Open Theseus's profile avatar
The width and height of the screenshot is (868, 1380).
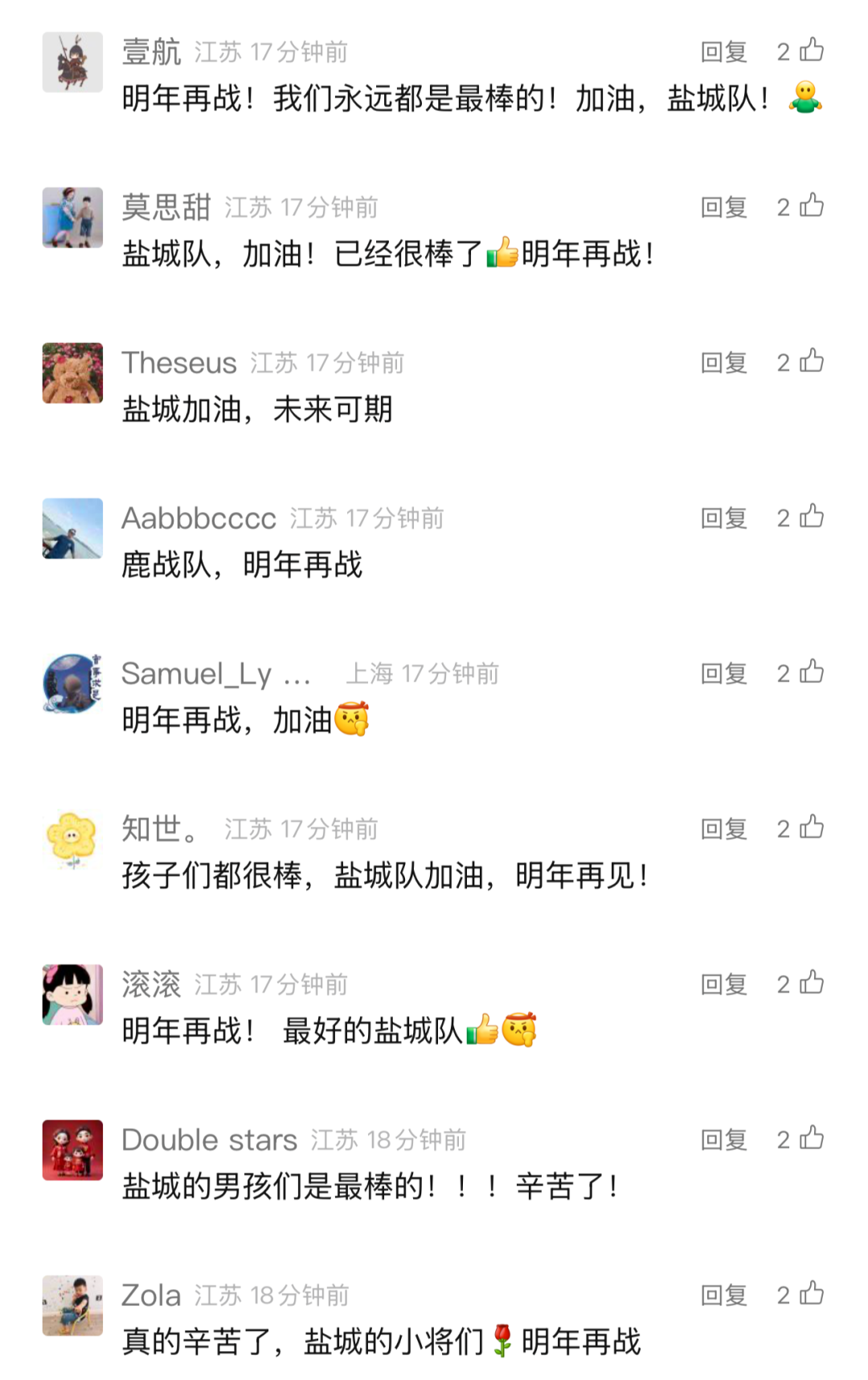tap(72, 373)
